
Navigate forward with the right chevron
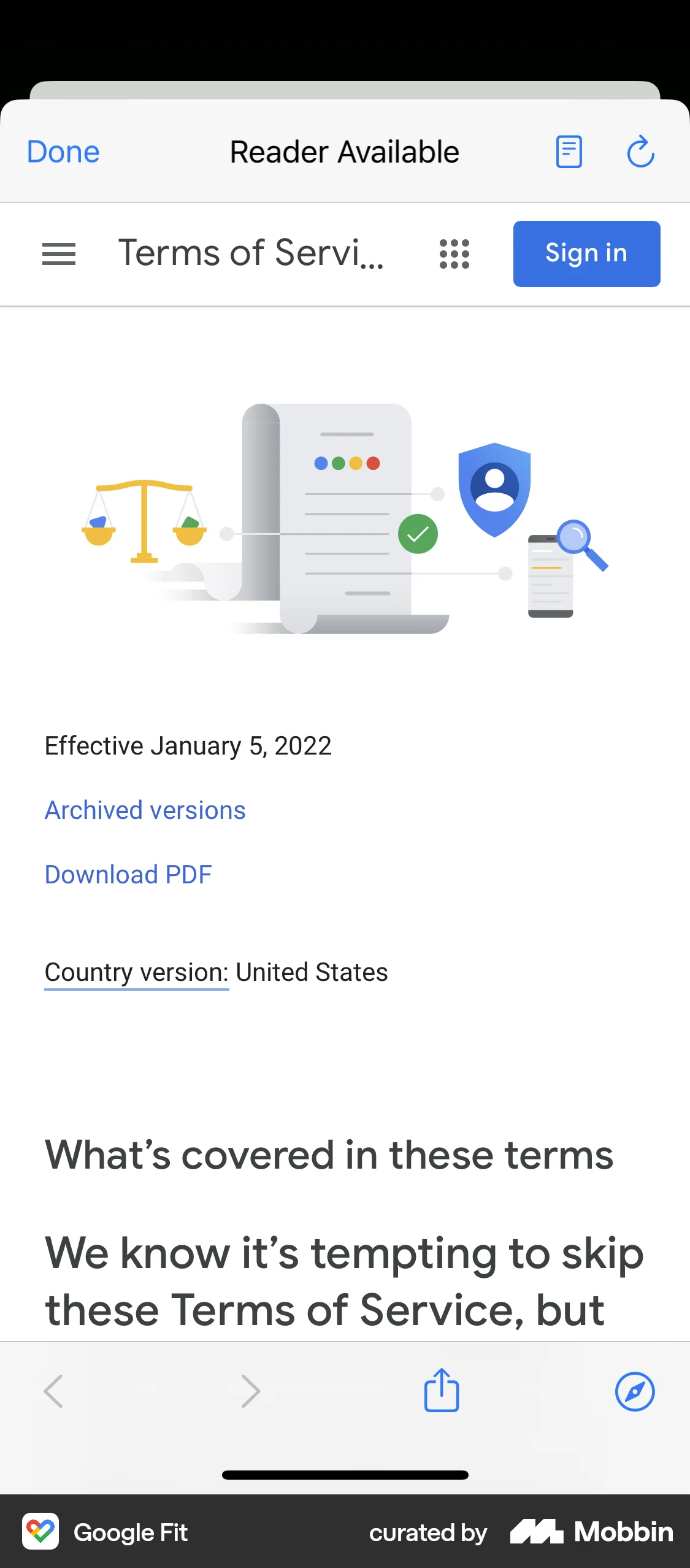(250, 1391)
